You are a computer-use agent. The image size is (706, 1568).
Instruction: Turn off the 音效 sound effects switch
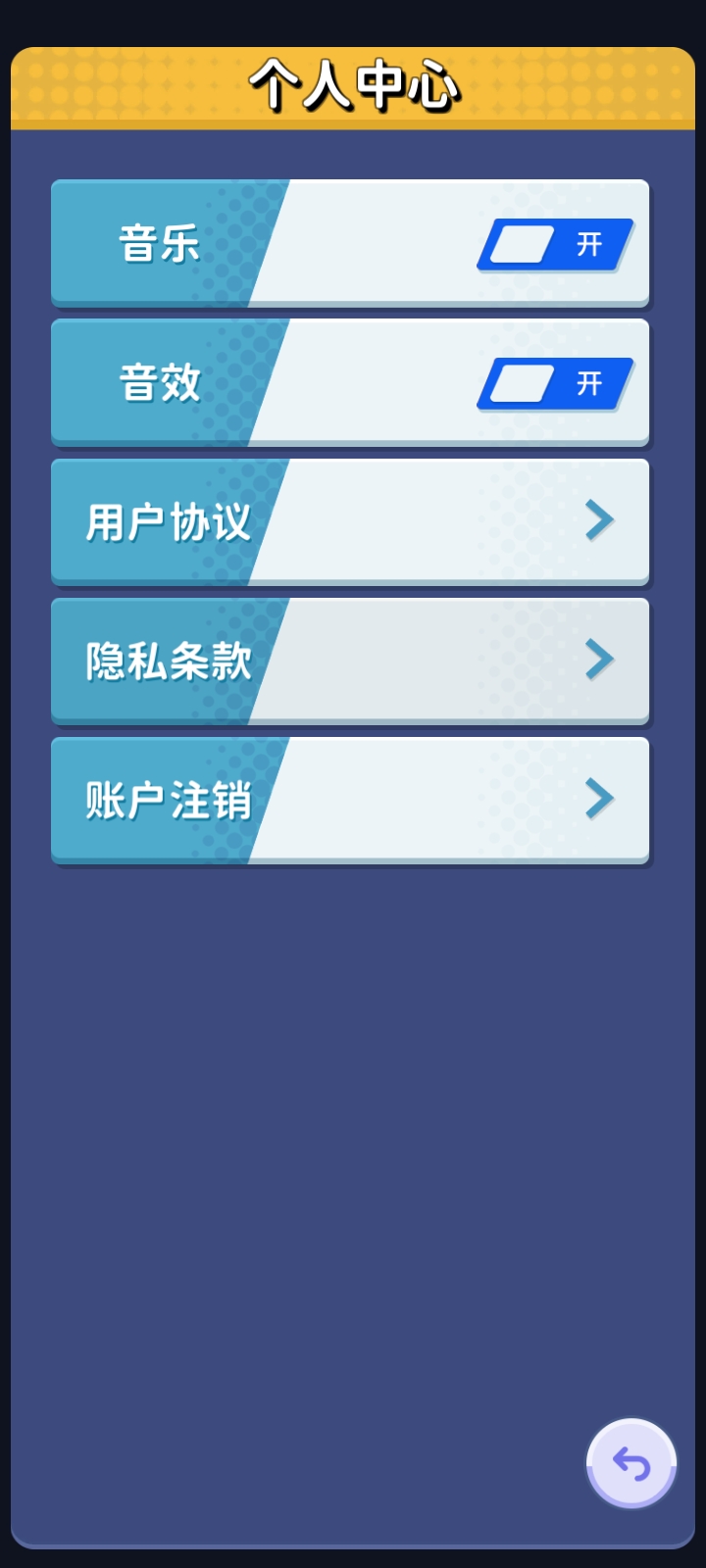[x=556, y=383]
